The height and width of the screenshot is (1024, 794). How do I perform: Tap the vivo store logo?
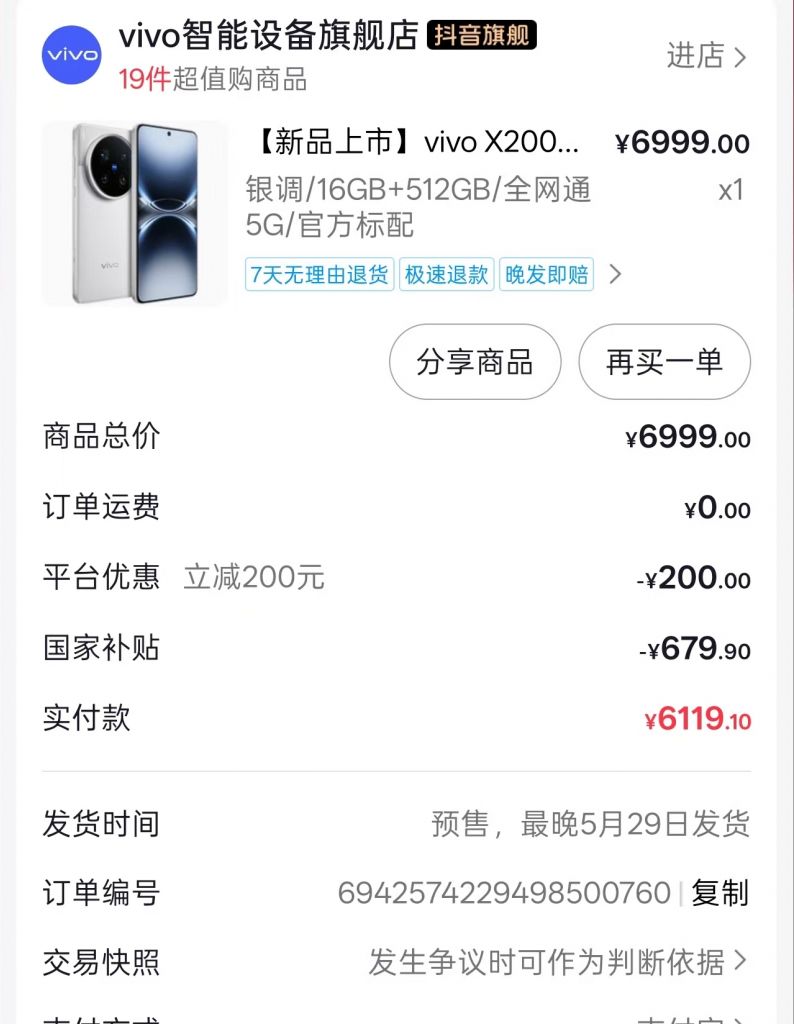(71, 54)
